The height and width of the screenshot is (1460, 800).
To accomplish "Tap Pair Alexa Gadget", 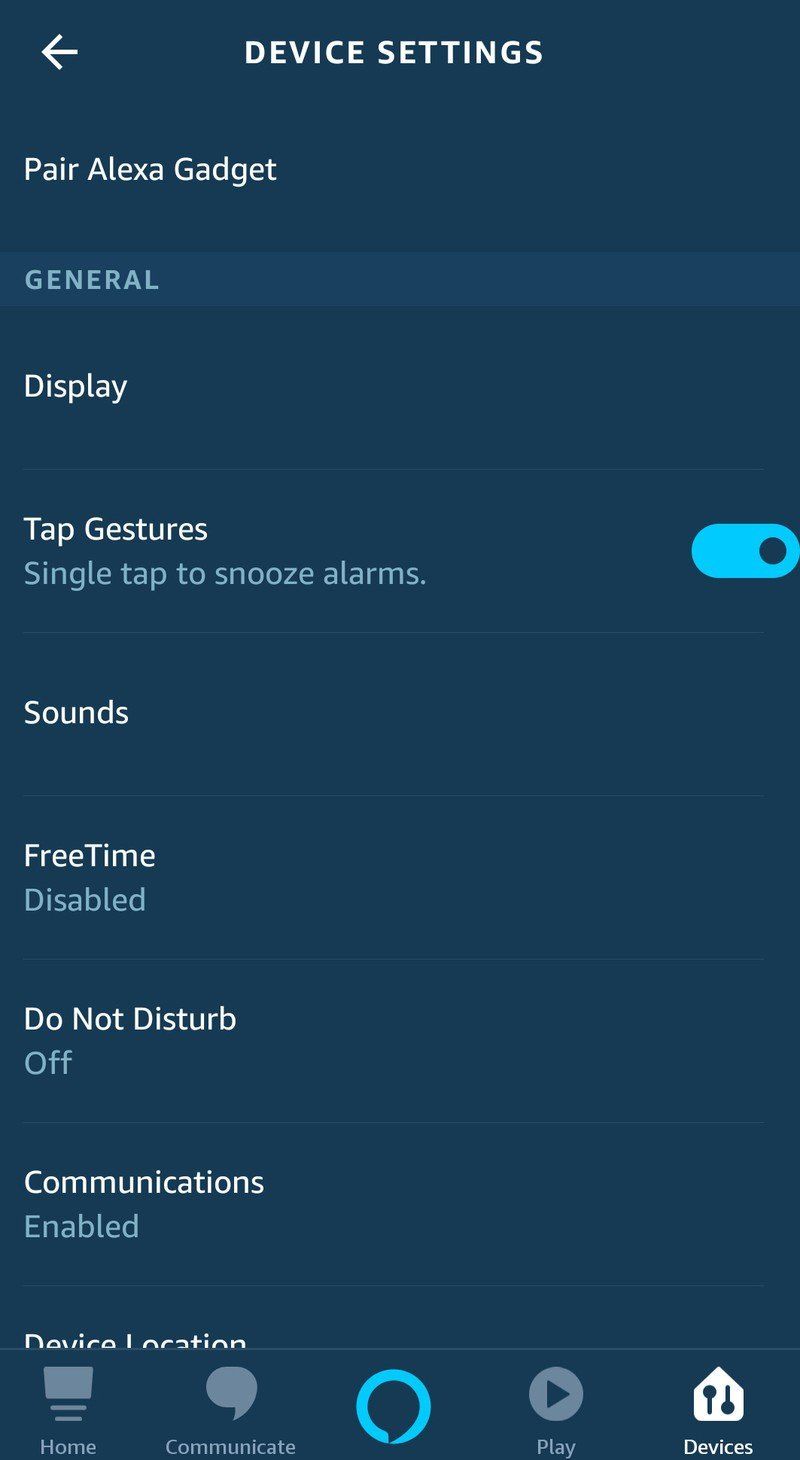I will 150,170.
